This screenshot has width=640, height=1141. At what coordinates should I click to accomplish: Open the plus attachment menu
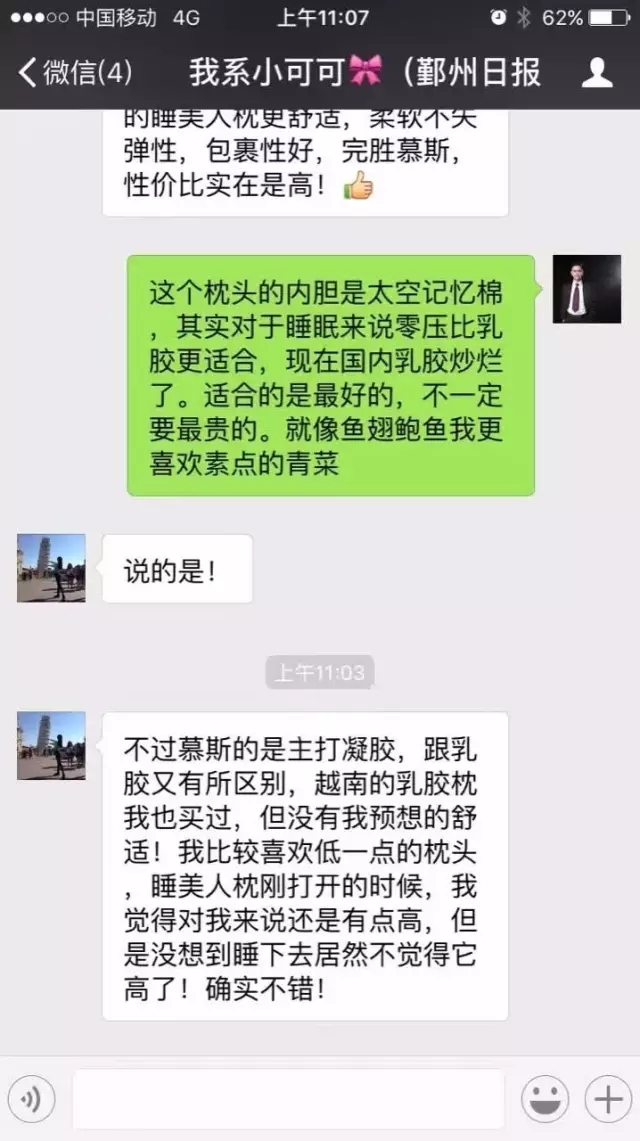click(x=607, y=1100)
